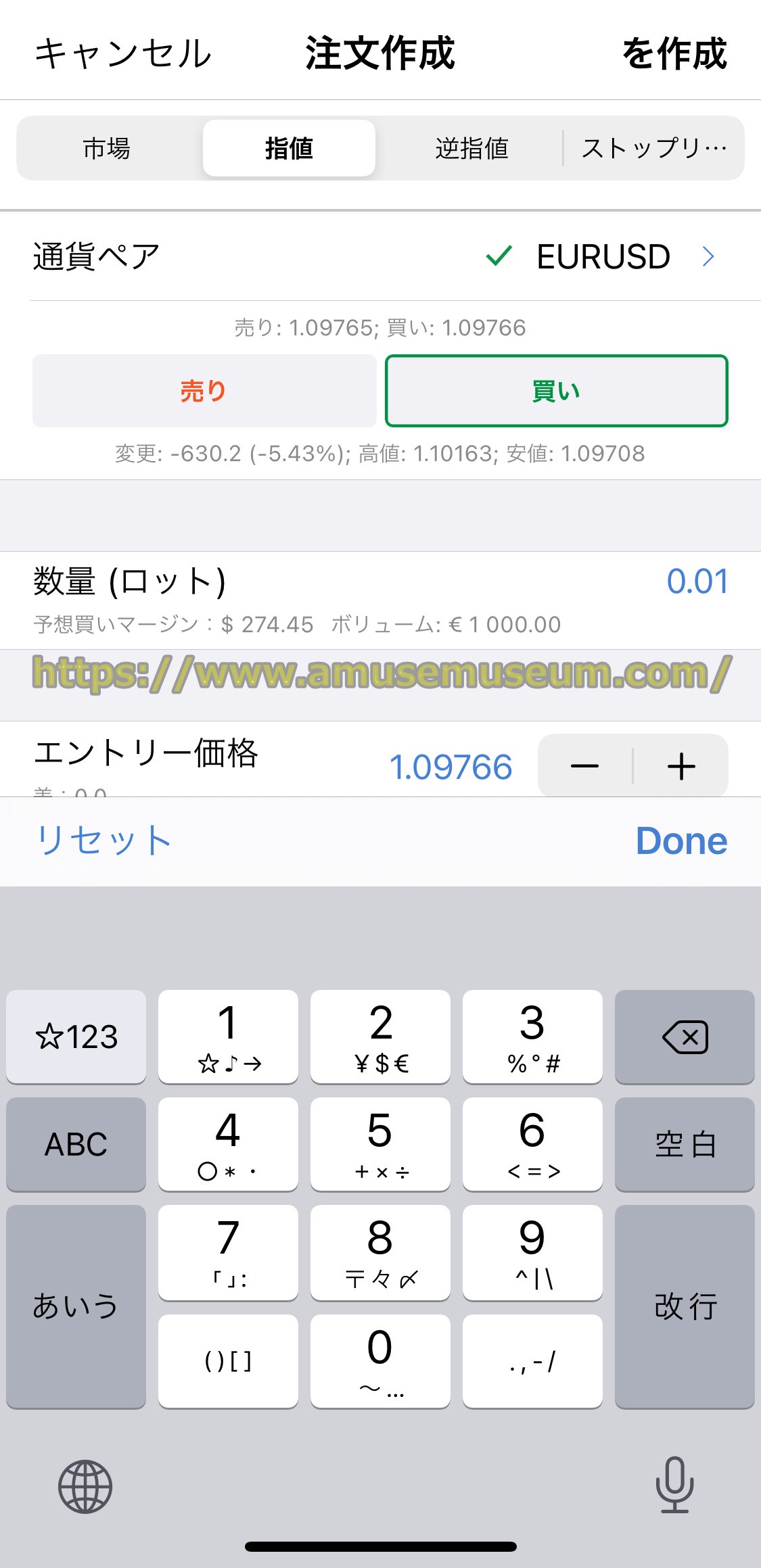Viewport: 761px width, 1568px height.
Task: Type the digit 5 key
Action: 380,1144
